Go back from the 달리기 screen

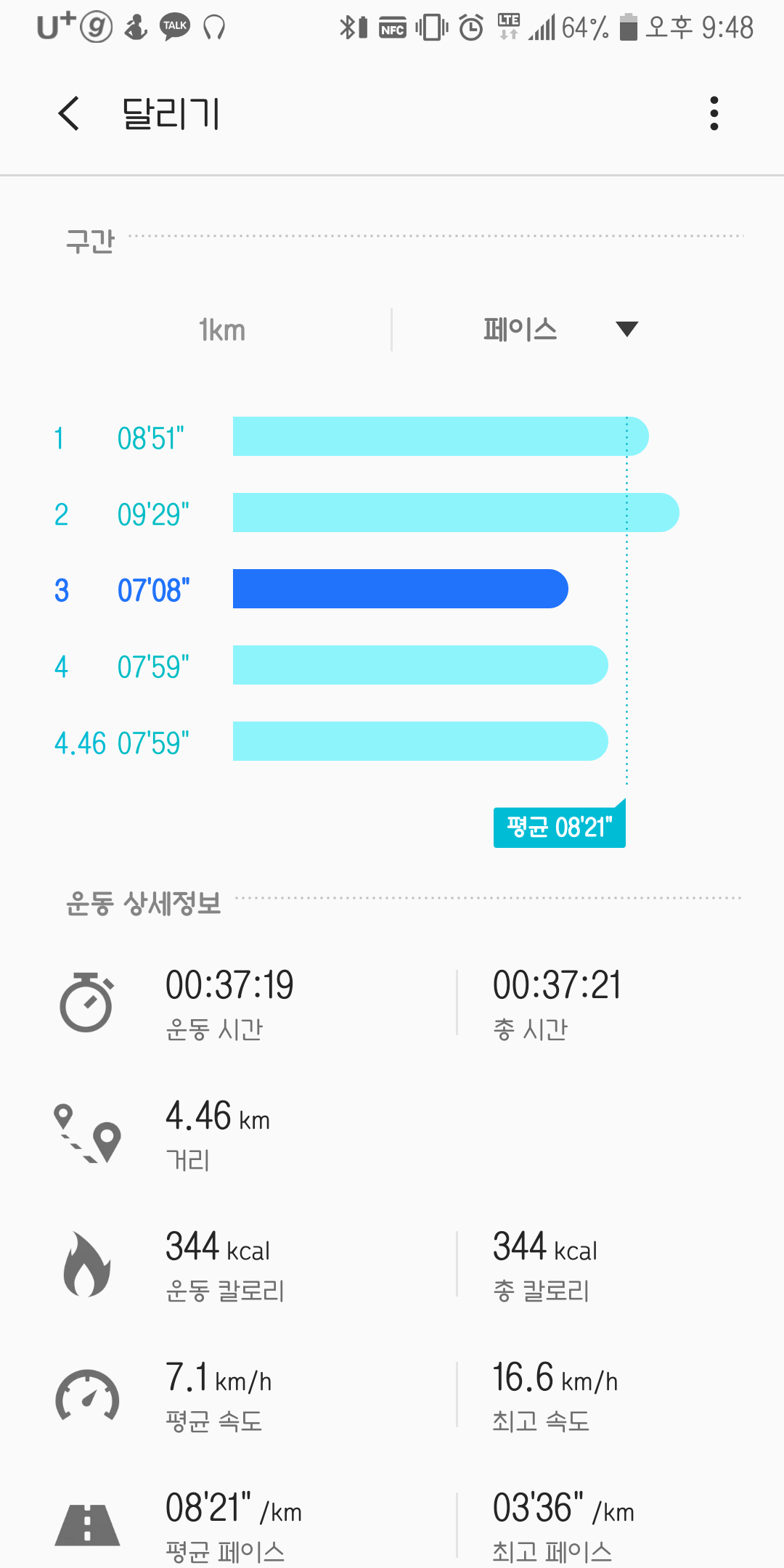pyautogui.click(x=69, y=114)
